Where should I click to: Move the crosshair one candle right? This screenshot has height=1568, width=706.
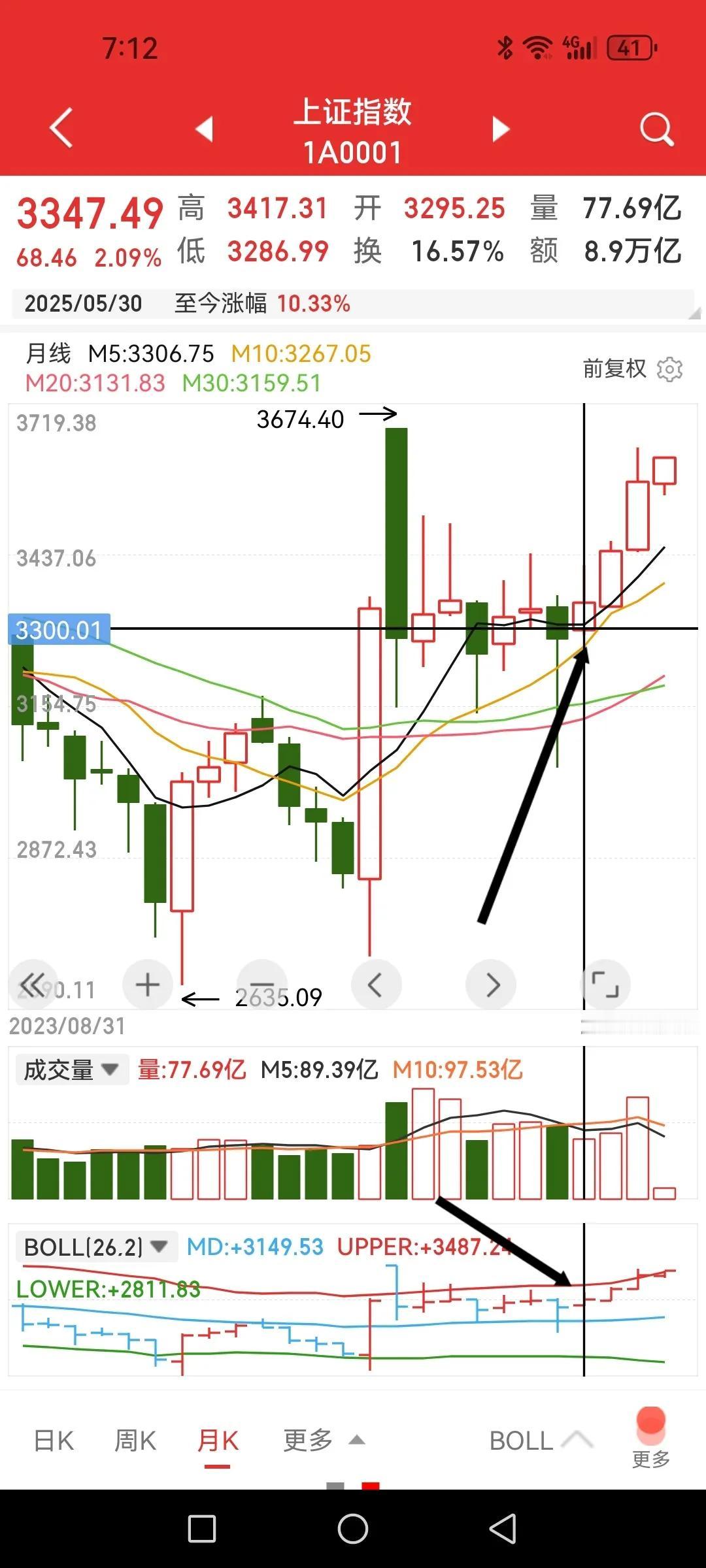click(x=491, y=984)
